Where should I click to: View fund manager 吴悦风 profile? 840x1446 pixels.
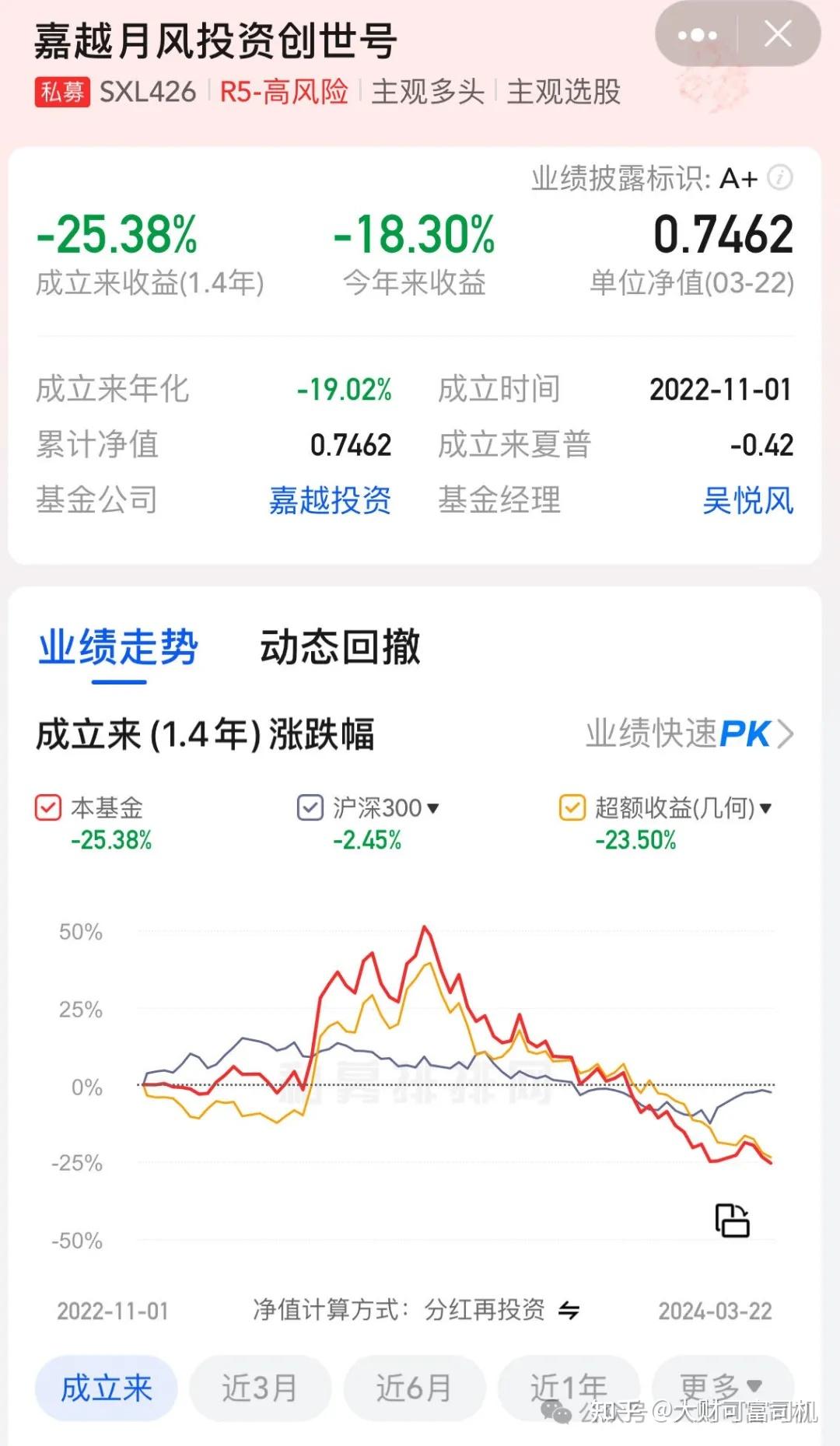pos(747,502)
